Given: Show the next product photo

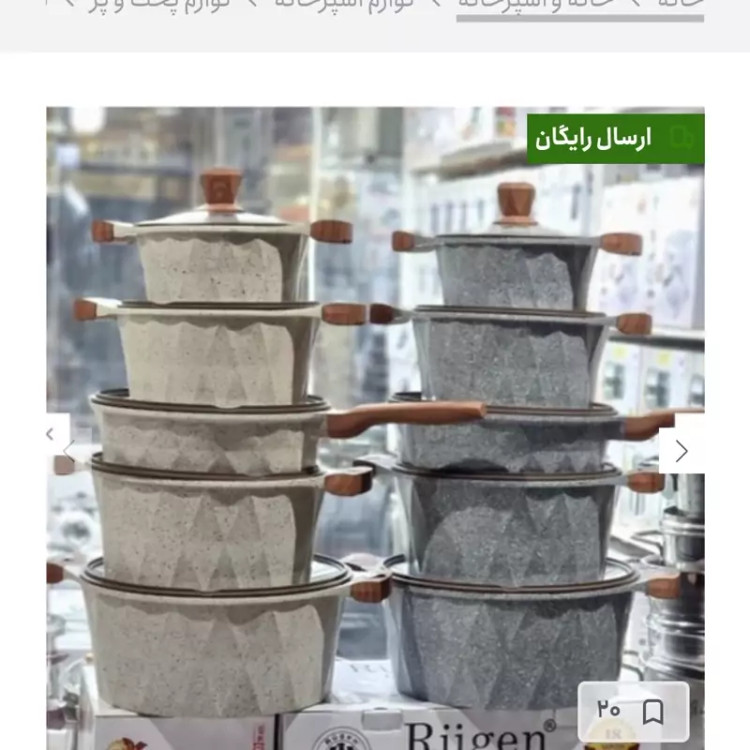Looking at the screenshot, I should [681, 451].
